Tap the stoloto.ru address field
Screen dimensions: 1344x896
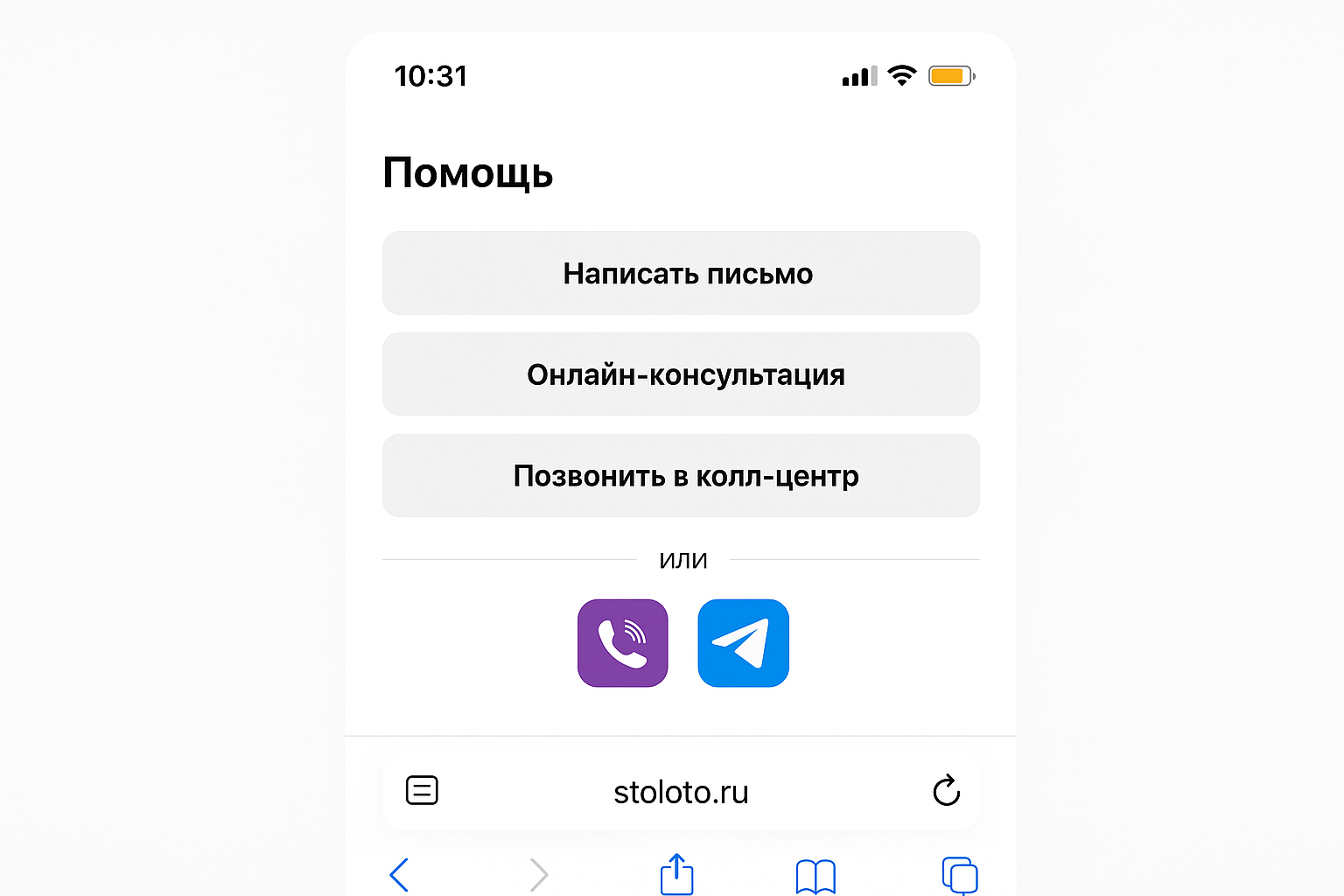pos(681,792)
